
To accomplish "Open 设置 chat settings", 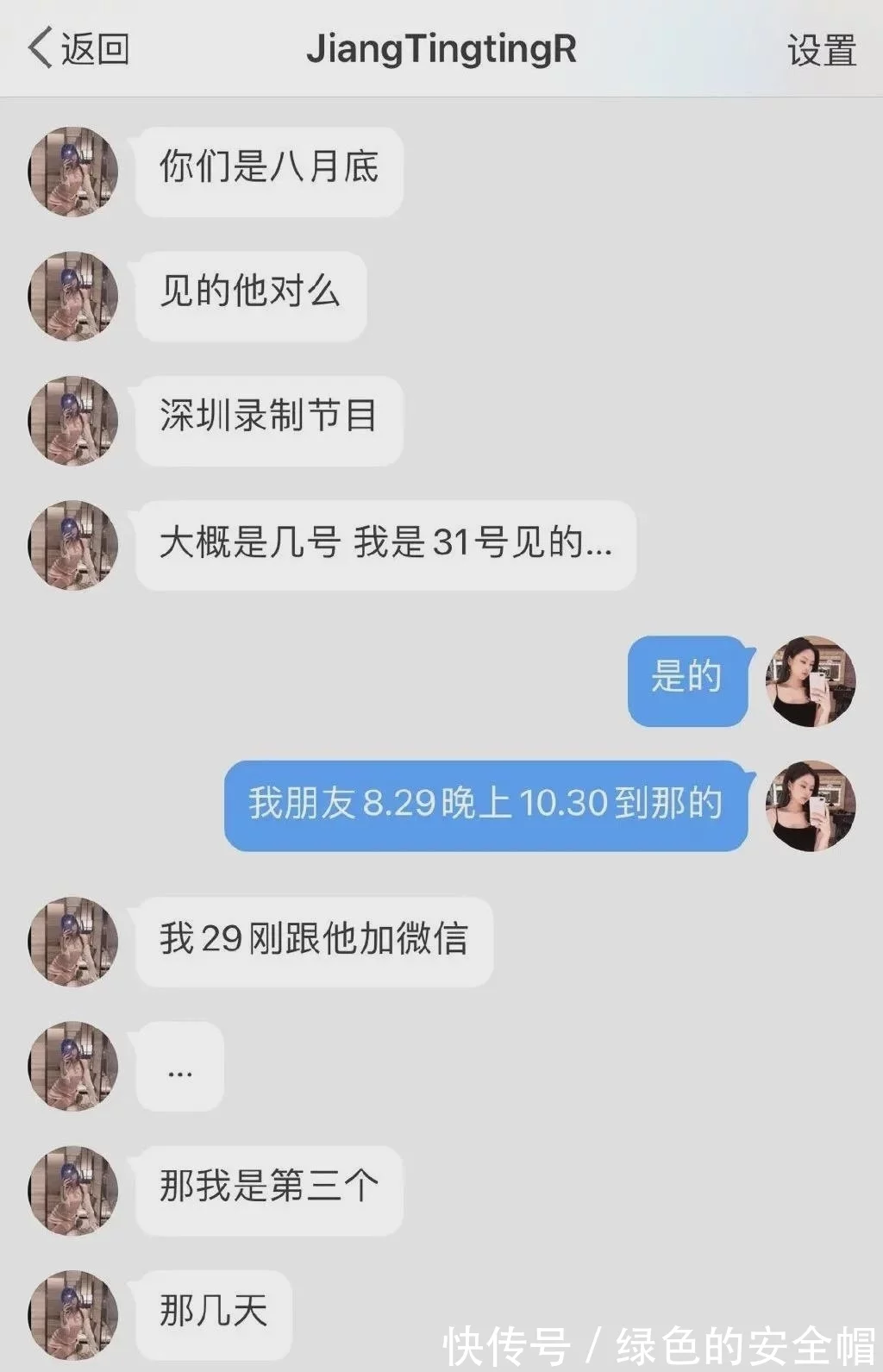I will coord(821,50).
